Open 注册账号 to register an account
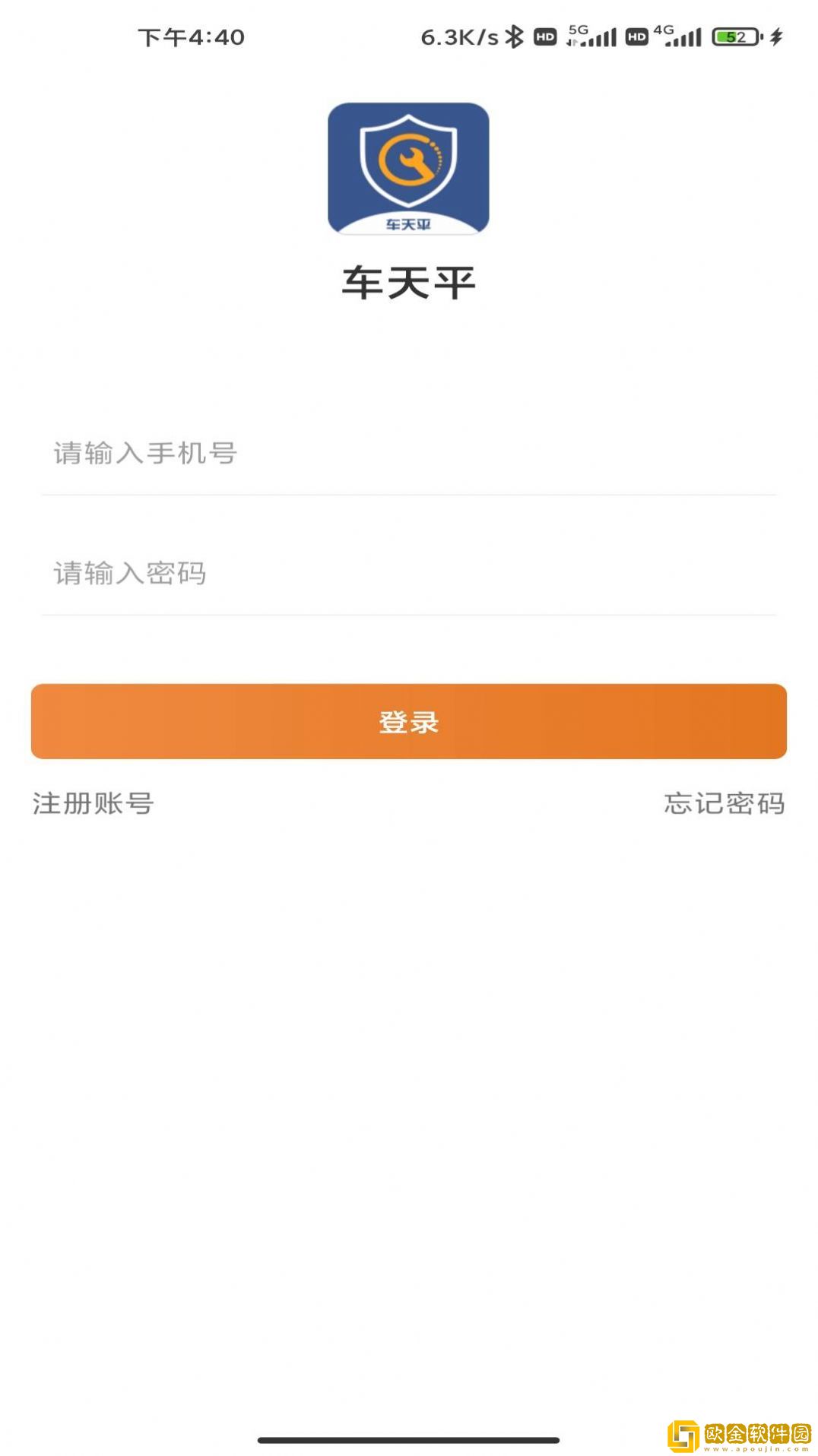Screen dimensions: 818x1456 (94, 803)
